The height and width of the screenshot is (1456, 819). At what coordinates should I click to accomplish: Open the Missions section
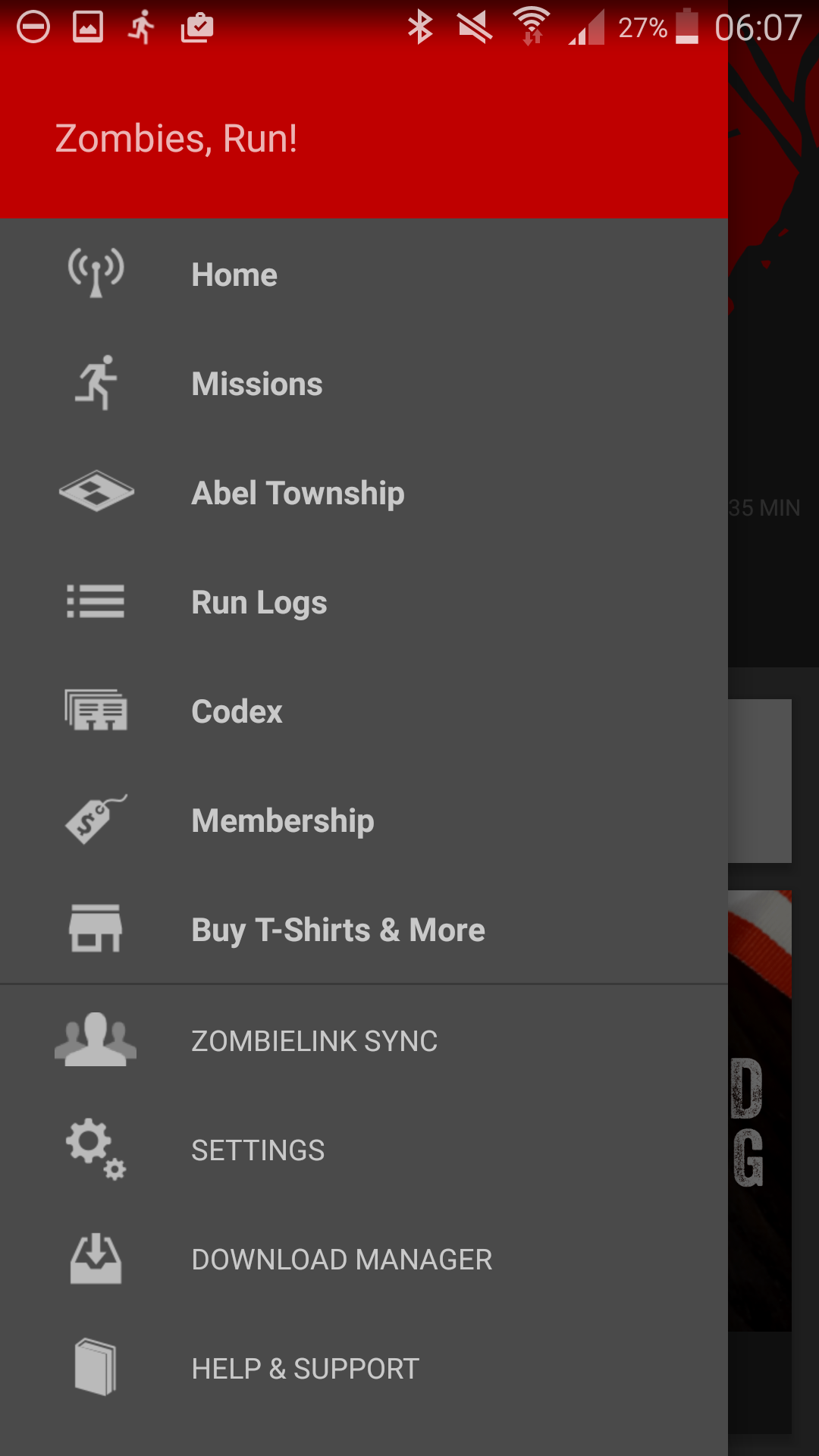click(364, 384)
